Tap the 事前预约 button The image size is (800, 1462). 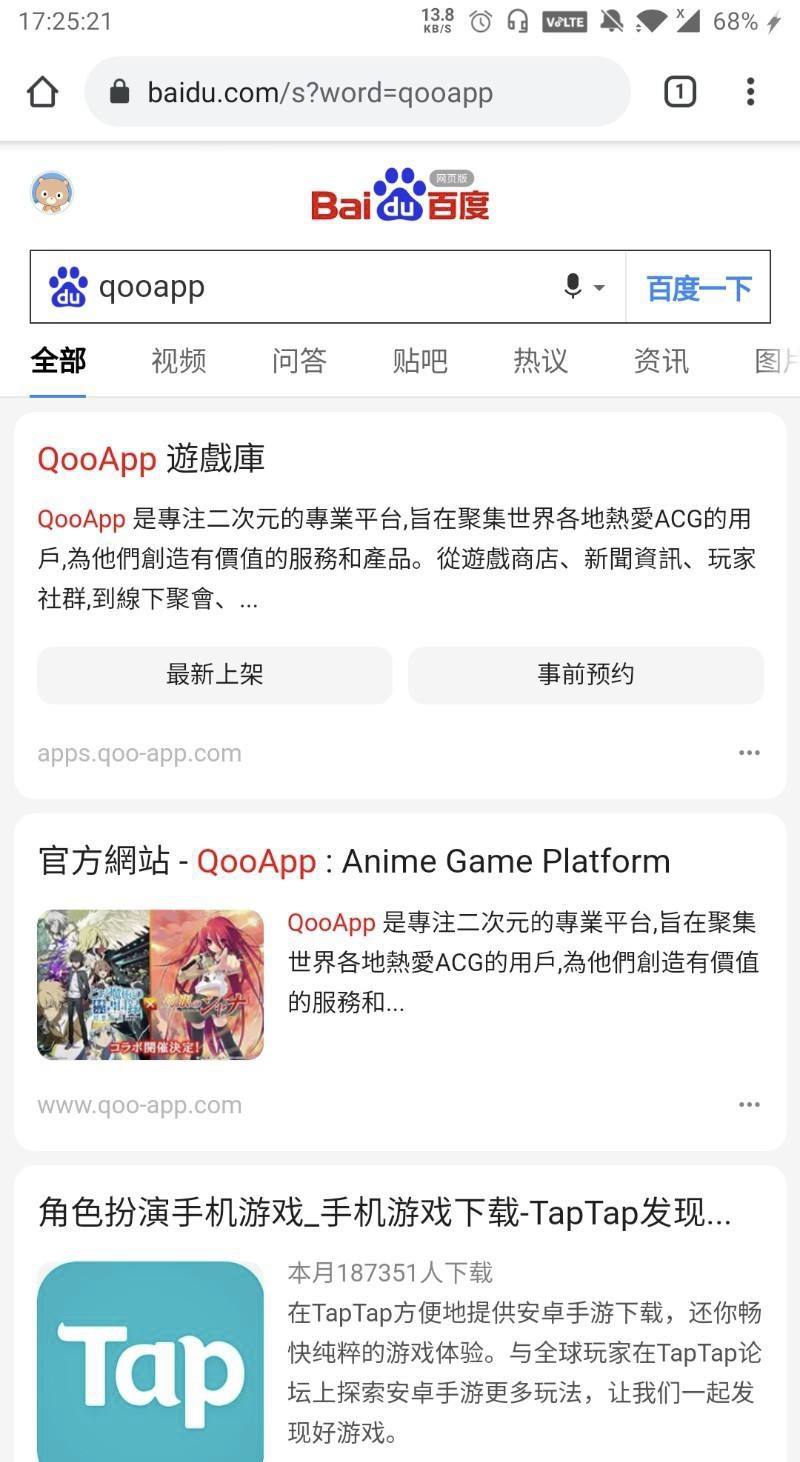coord(585,675)
